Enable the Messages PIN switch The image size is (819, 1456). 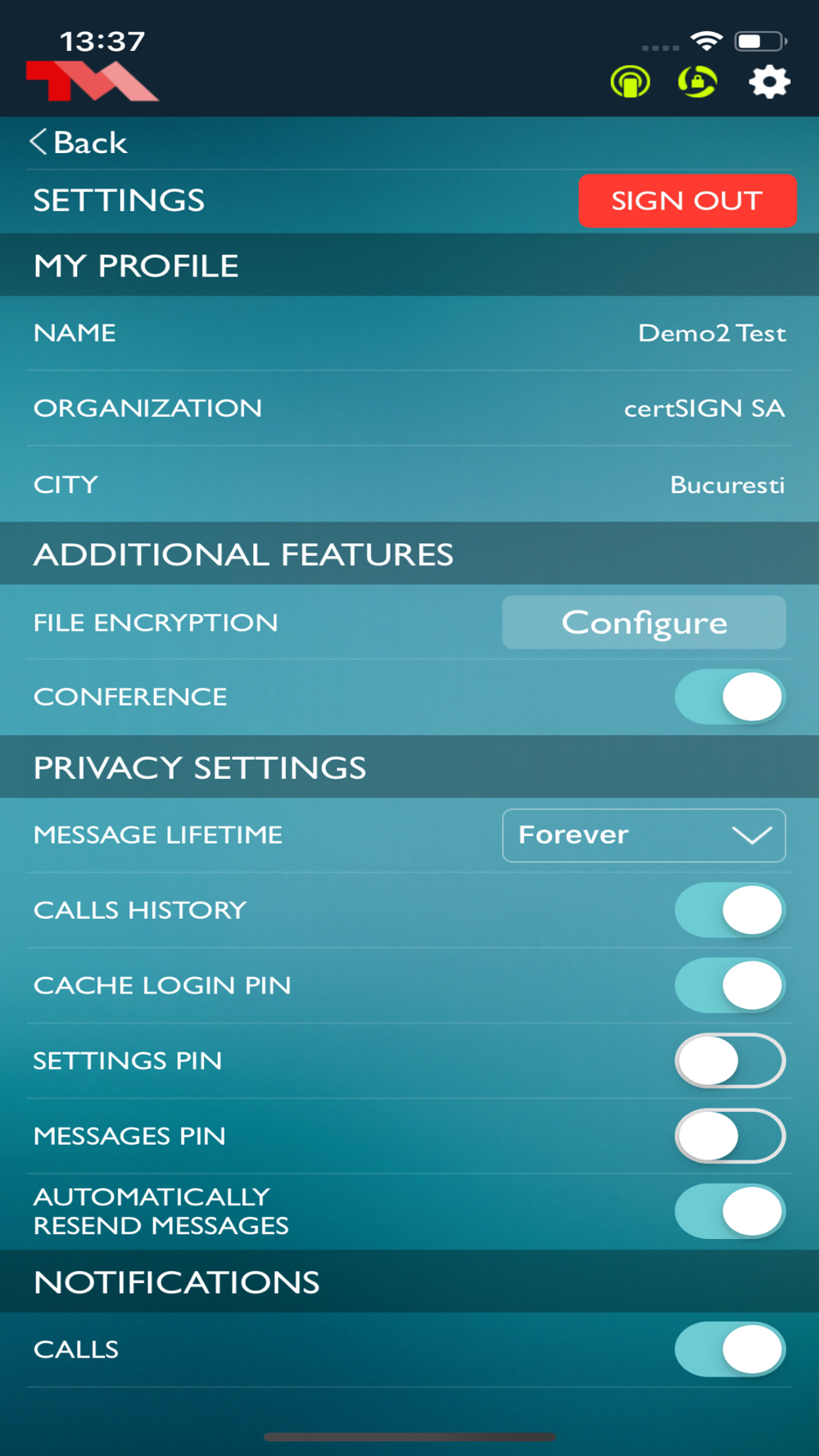tap(730, 1136)
